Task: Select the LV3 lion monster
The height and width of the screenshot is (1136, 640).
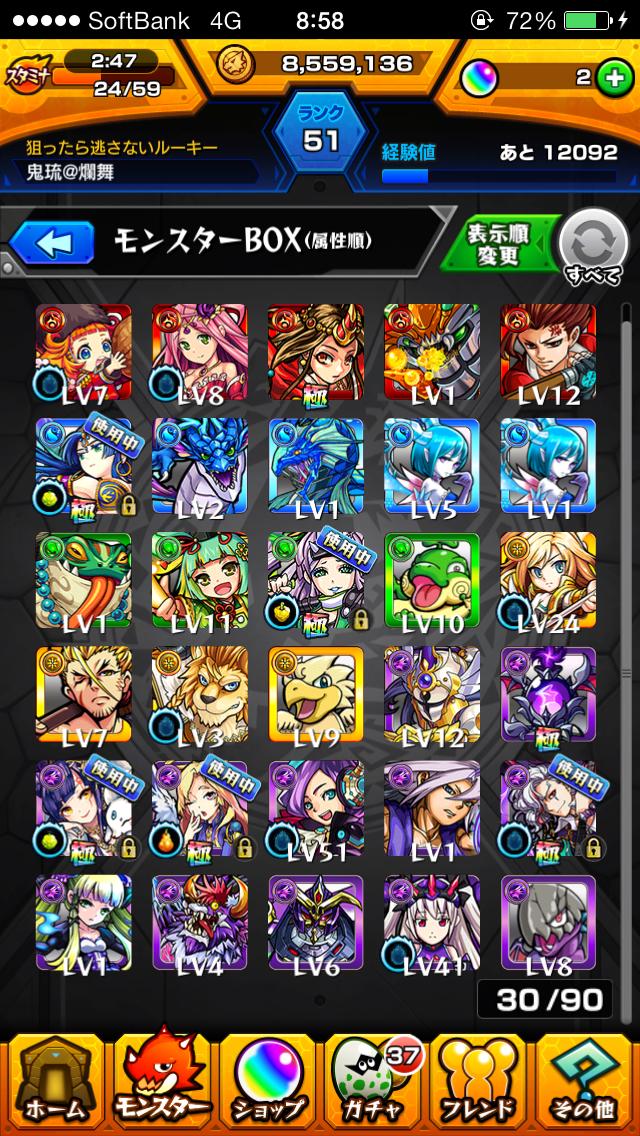Action: (x=200, y=694)
